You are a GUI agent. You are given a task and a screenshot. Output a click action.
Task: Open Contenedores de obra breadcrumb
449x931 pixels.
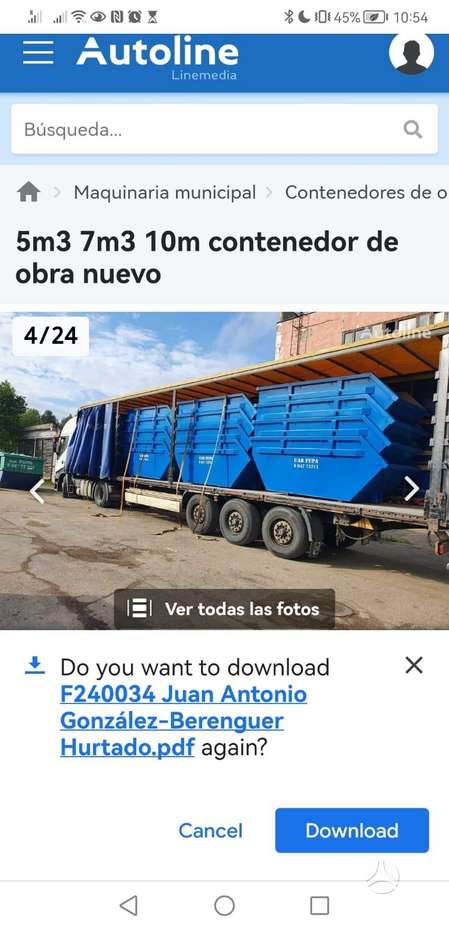pyautogui.click(x=366, y=192)
